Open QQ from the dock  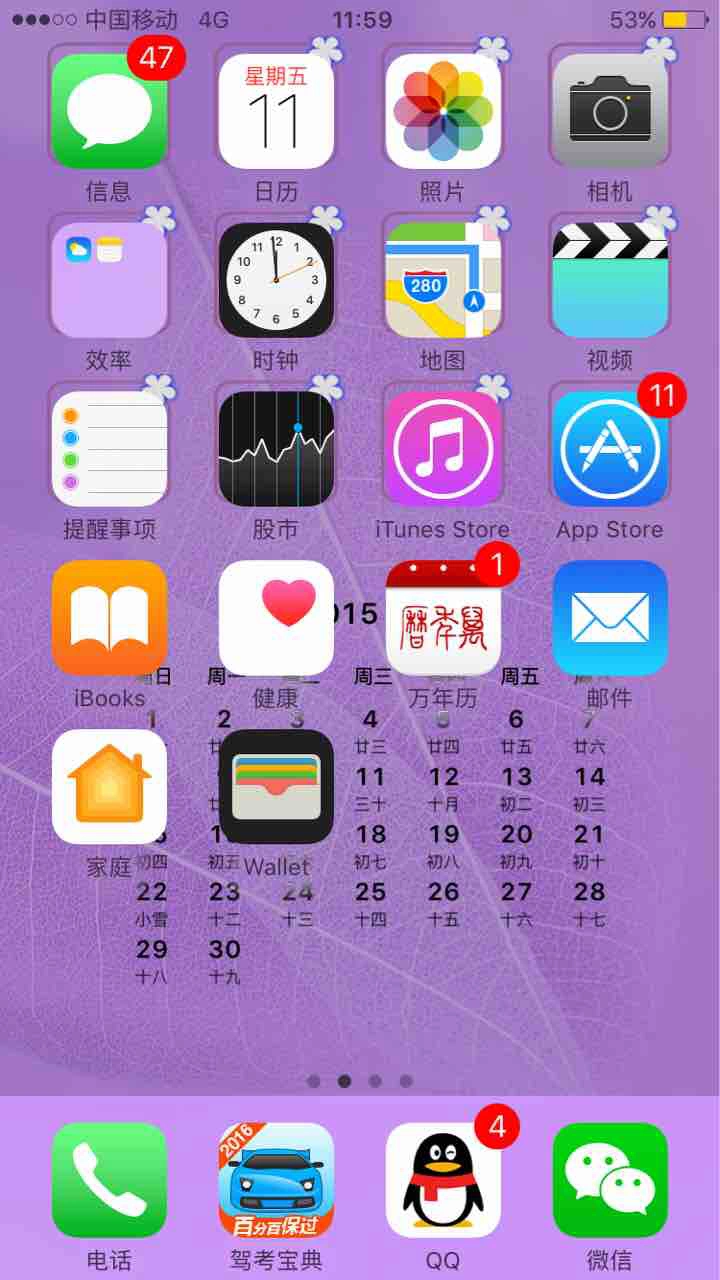pyautogui.click(x=443, y=1180)
